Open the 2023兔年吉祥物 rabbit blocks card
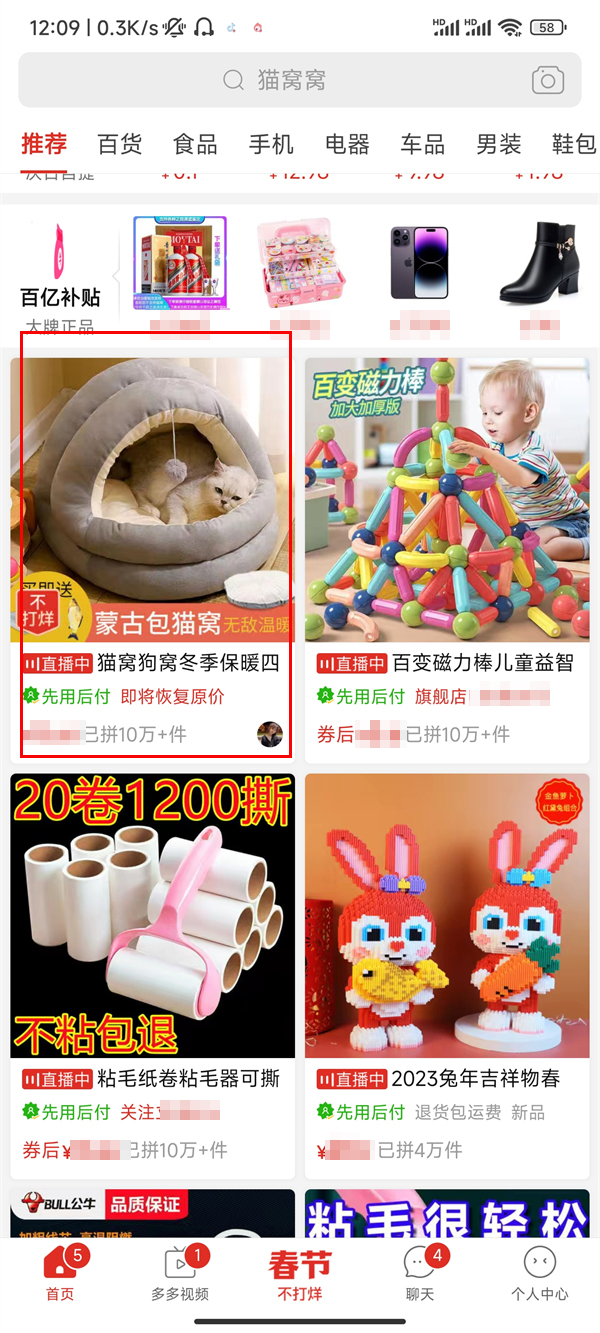 (447, 915)
